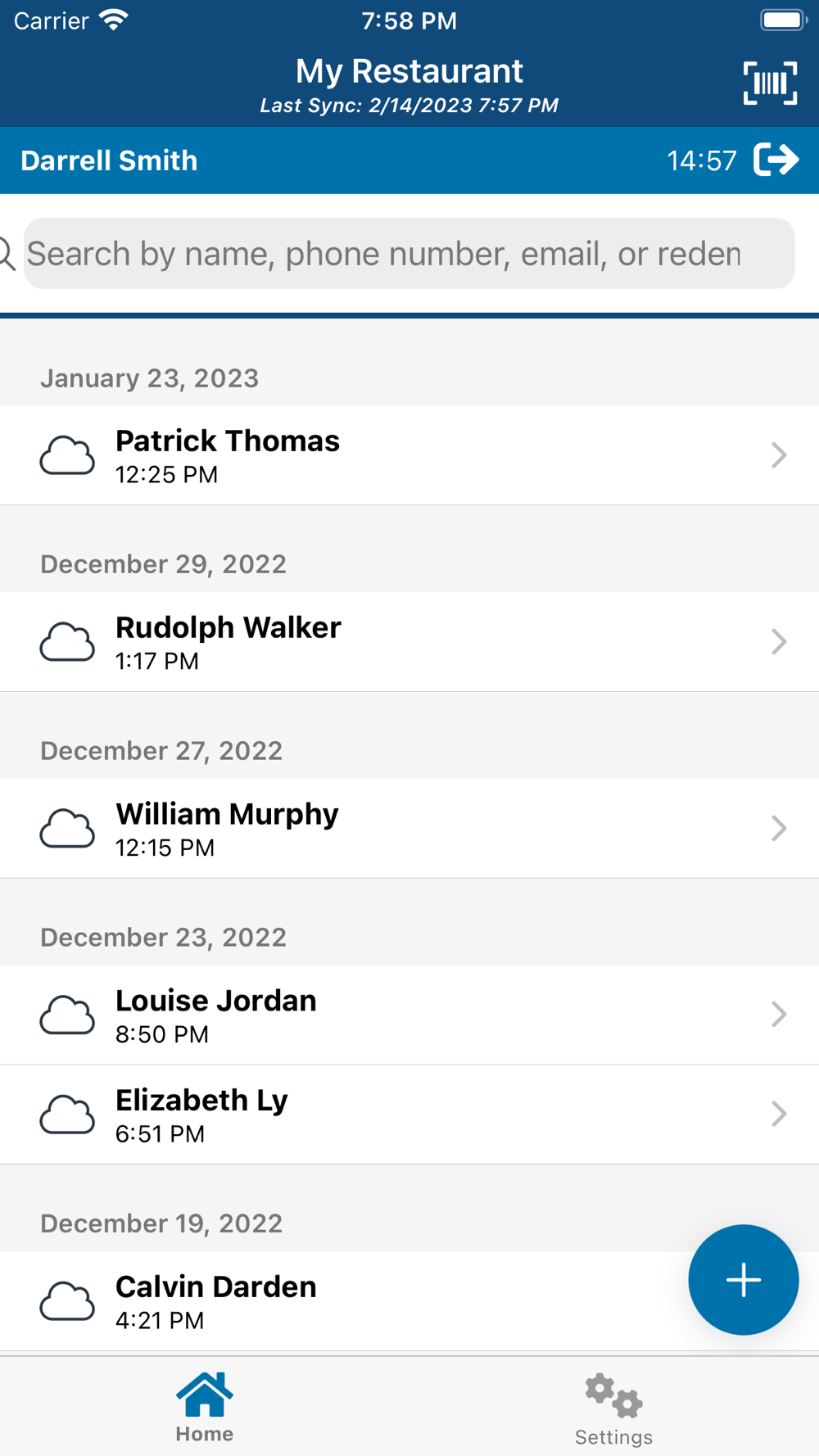Open the barcode scanner
The width and height of the screenshot is (819, 1456).
coord(769,83)
